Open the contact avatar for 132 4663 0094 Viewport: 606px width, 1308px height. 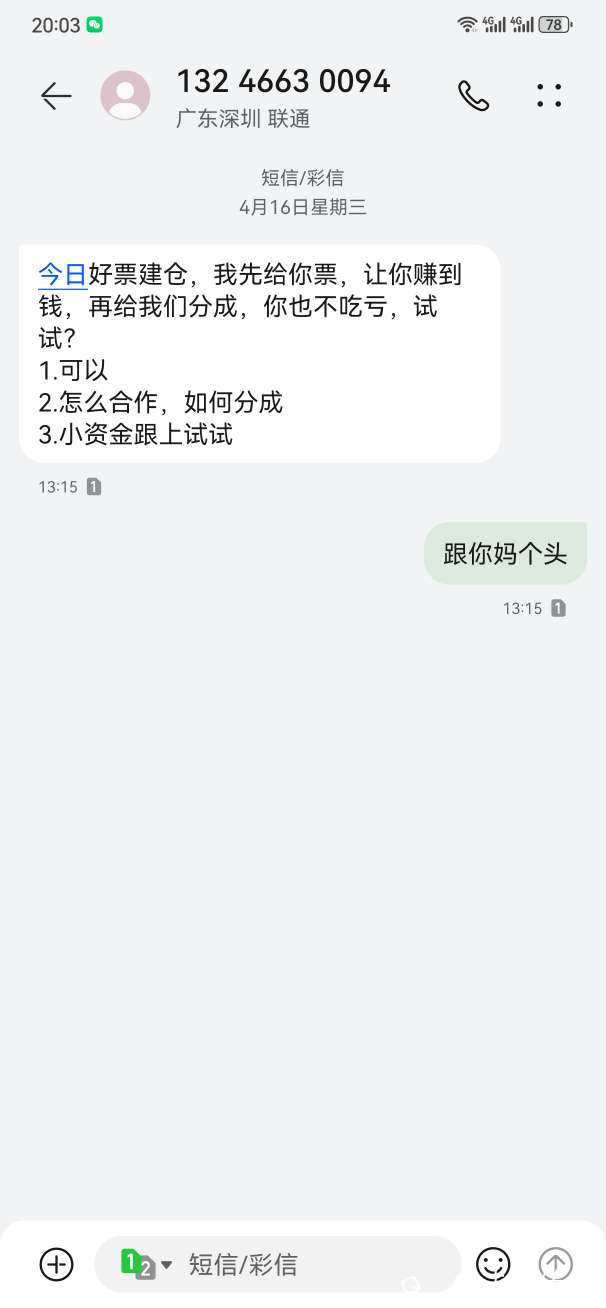(125, 96)
